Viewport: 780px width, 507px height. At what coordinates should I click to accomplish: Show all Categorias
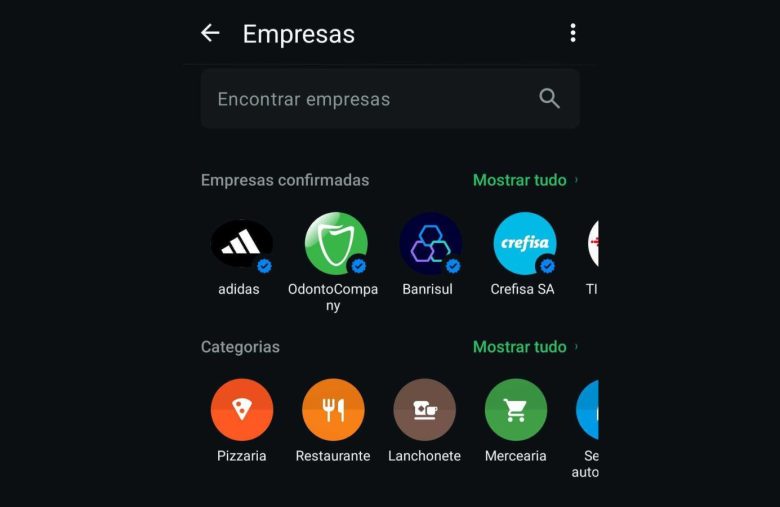524,347
